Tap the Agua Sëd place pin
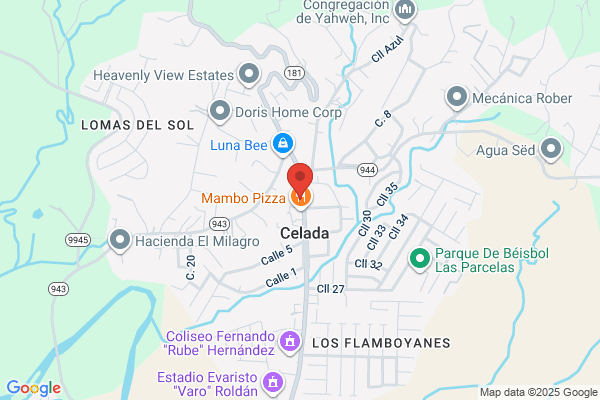 tap(551, 150)
